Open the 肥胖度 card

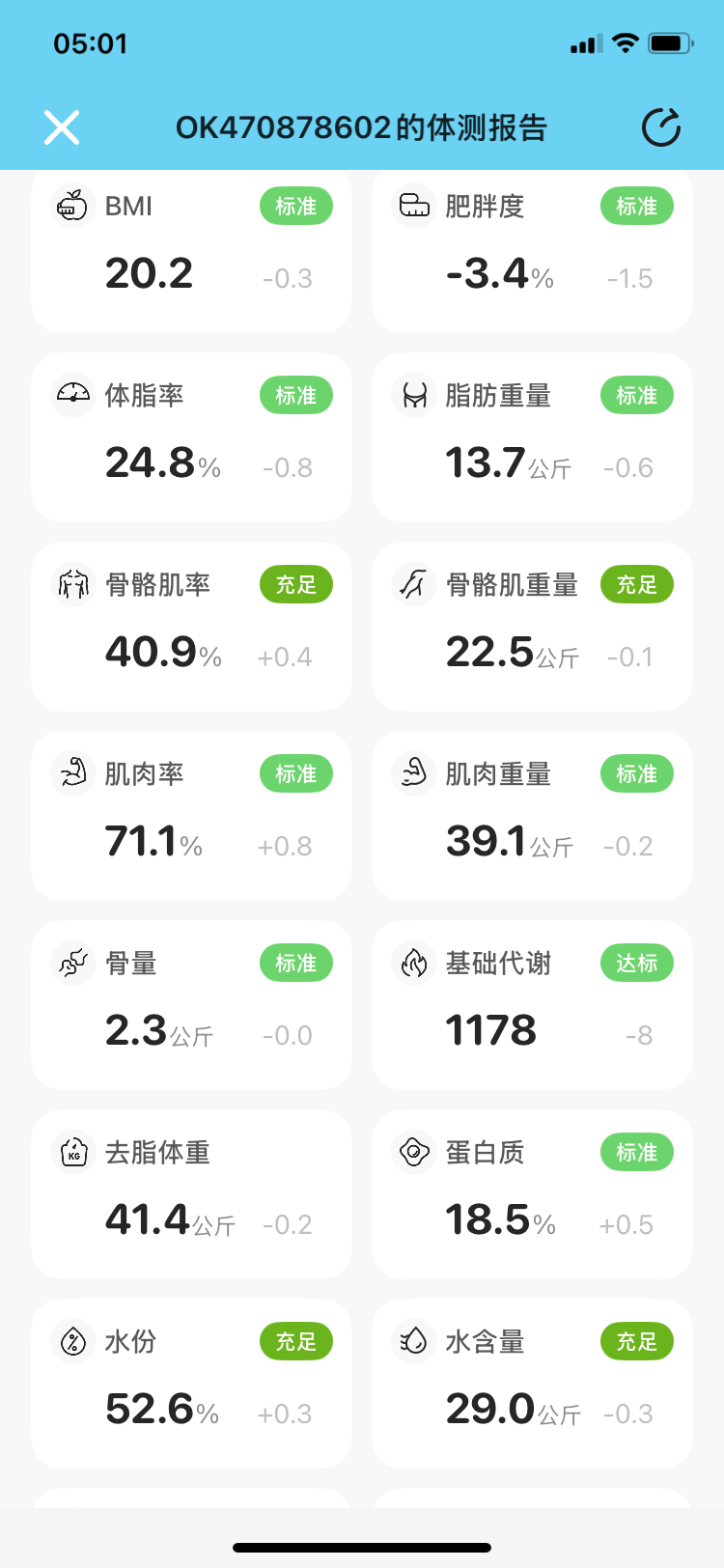(532, 251)
